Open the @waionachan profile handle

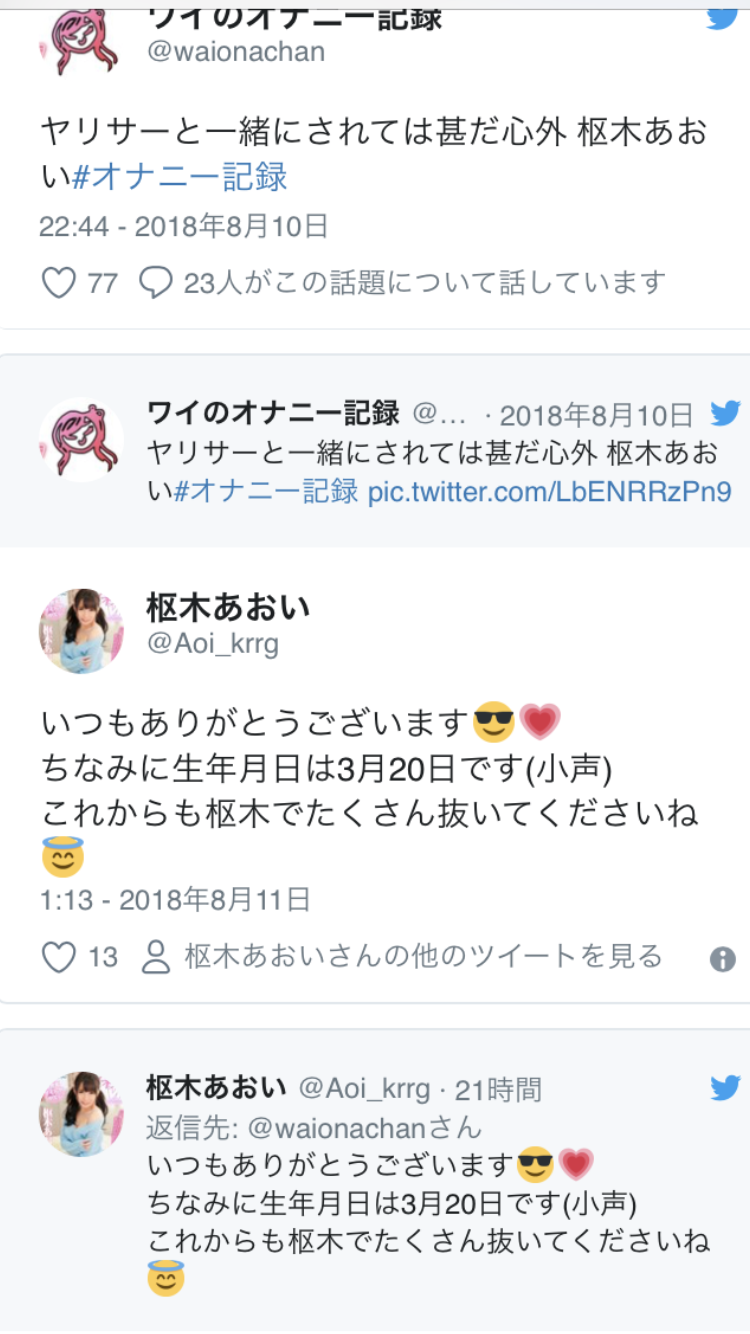[235, 52]
